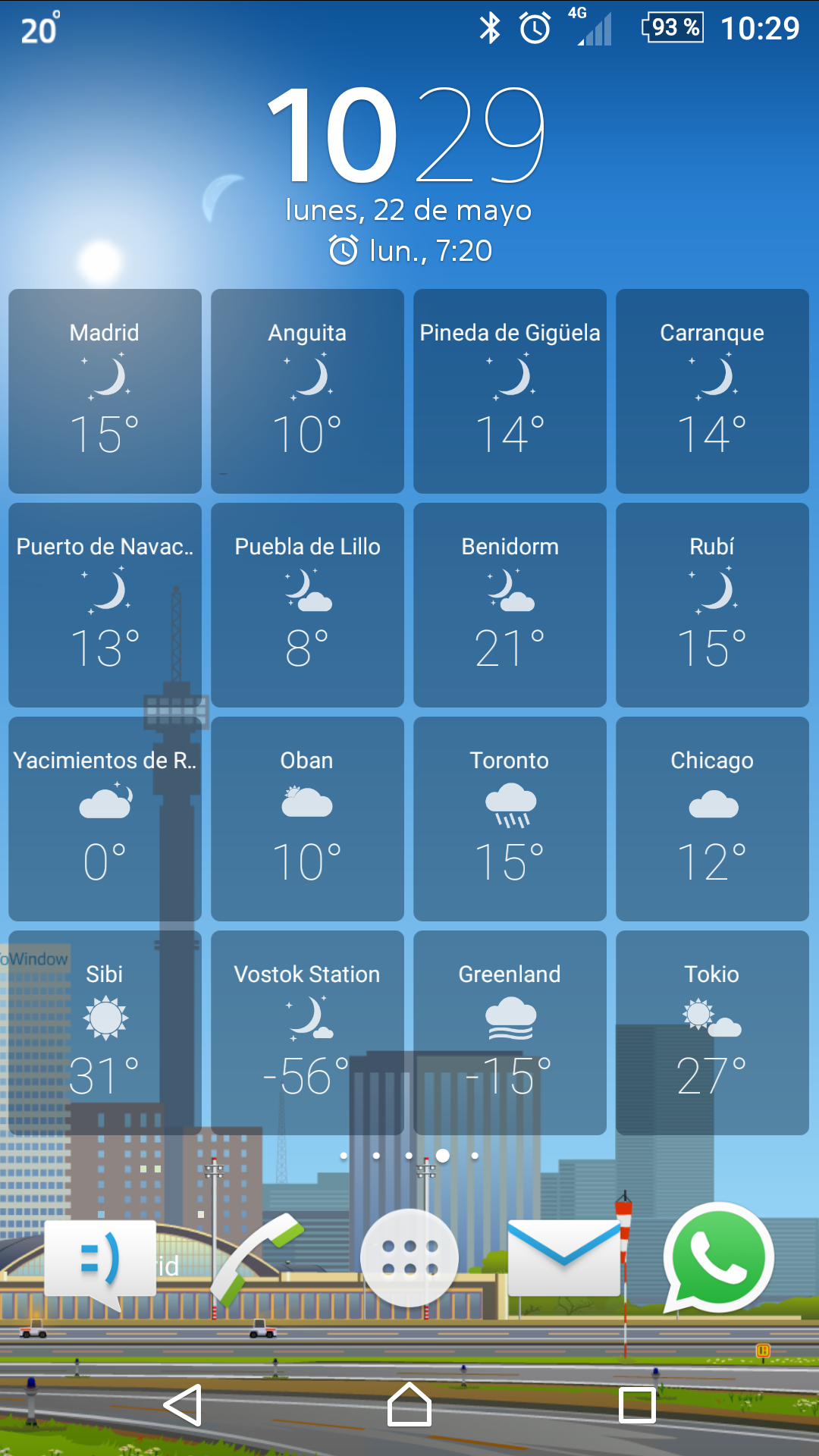View Benidorm weather details
This screenshot has width=819, height=1456.
[510, 604]
